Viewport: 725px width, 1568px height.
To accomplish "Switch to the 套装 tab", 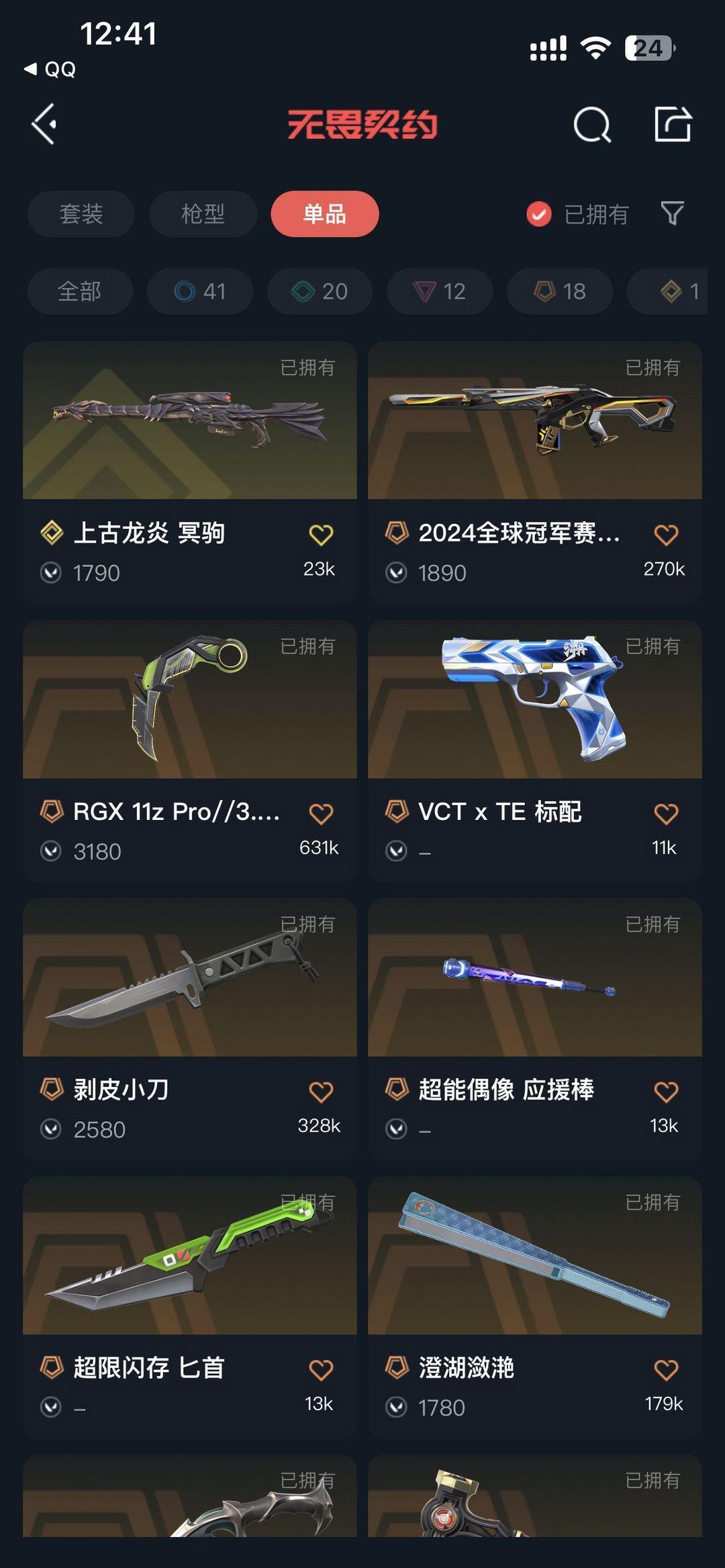I will coord(81,214).
